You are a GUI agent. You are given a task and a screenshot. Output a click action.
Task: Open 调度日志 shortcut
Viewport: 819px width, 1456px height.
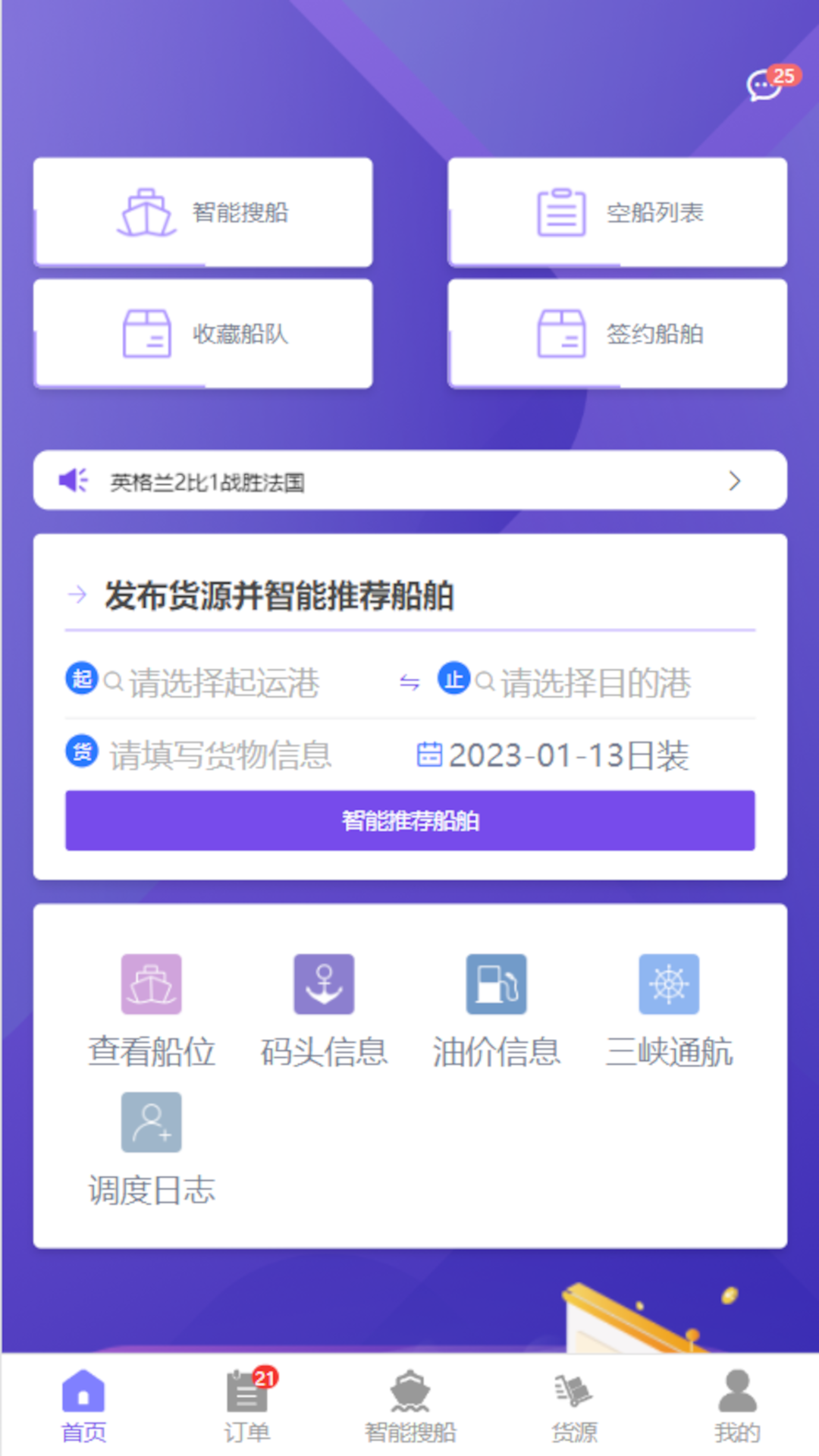click(x=152, y=1148)
